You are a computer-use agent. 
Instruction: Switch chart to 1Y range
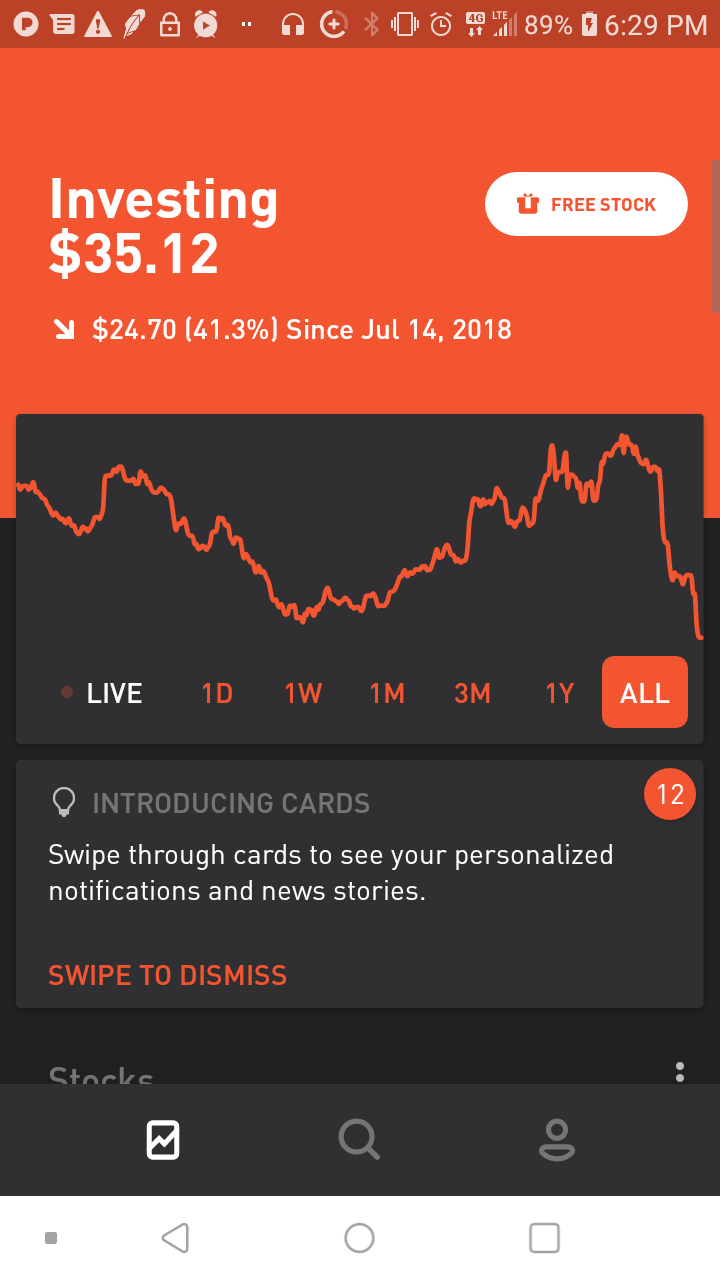pos(560,693)
